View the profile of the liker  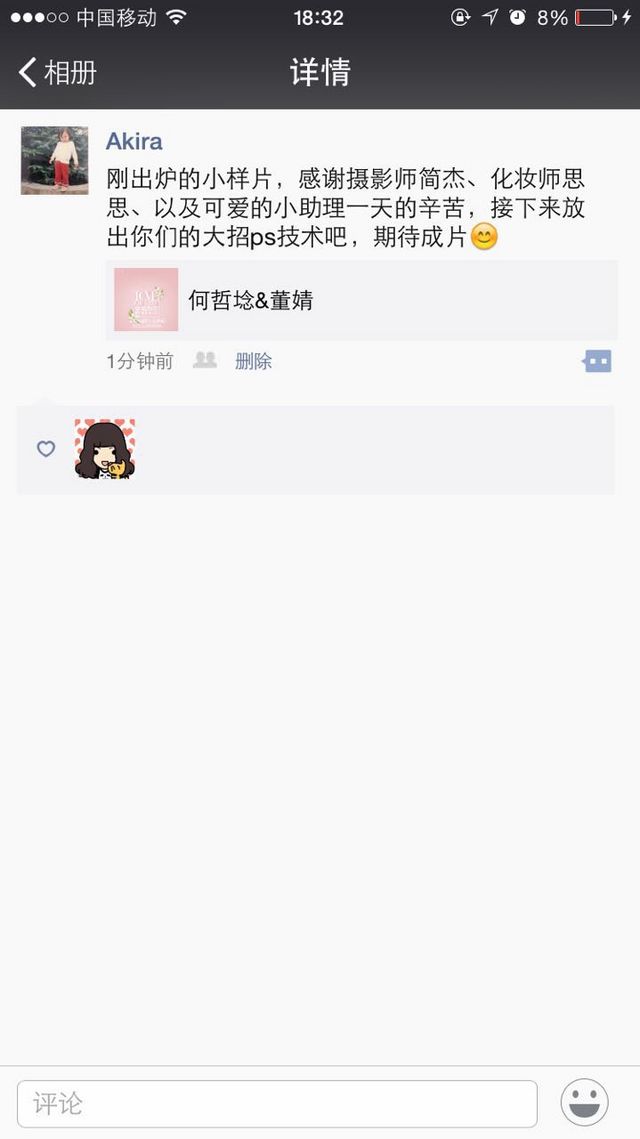click(x=105, y=449)
